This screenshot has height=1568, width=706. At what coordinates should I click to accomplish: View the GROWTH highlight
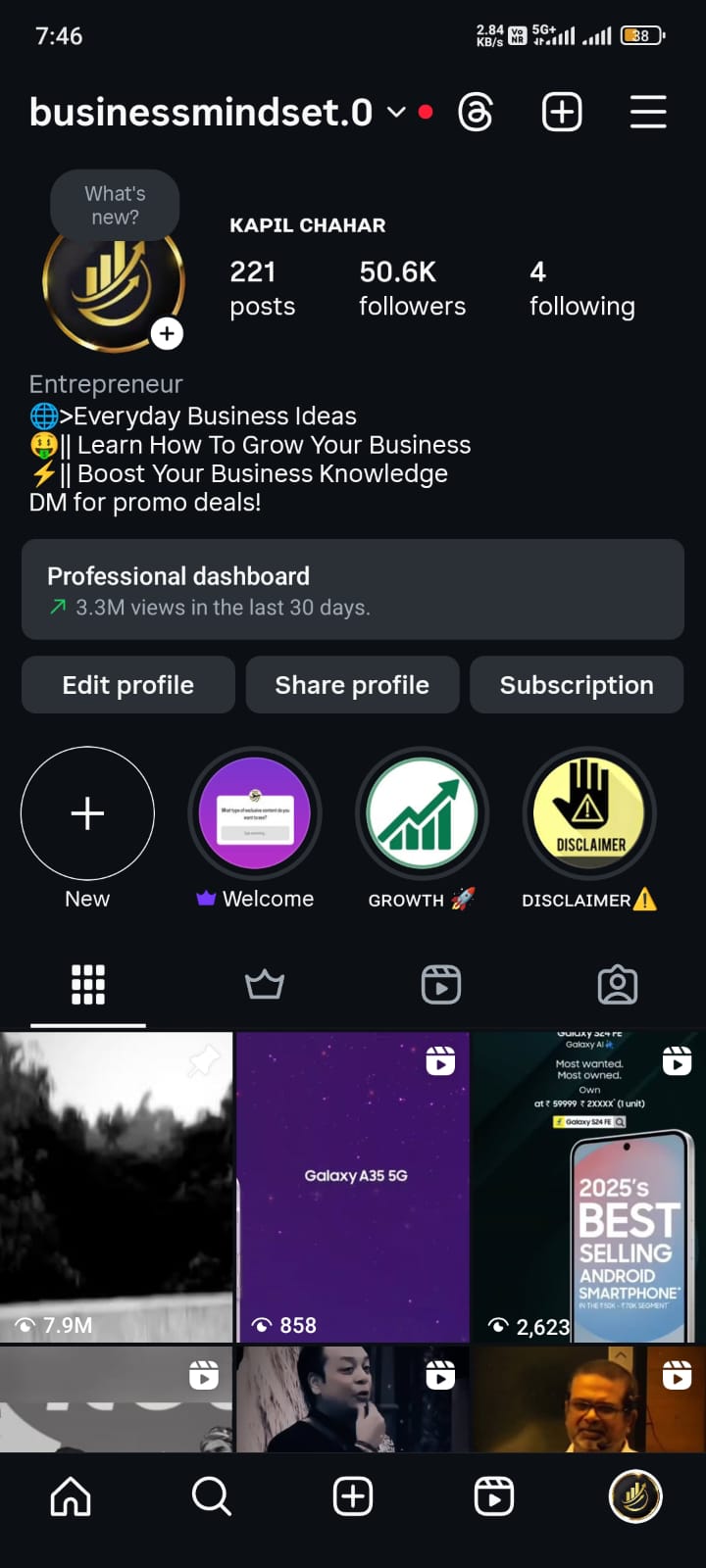coord(422,813)
